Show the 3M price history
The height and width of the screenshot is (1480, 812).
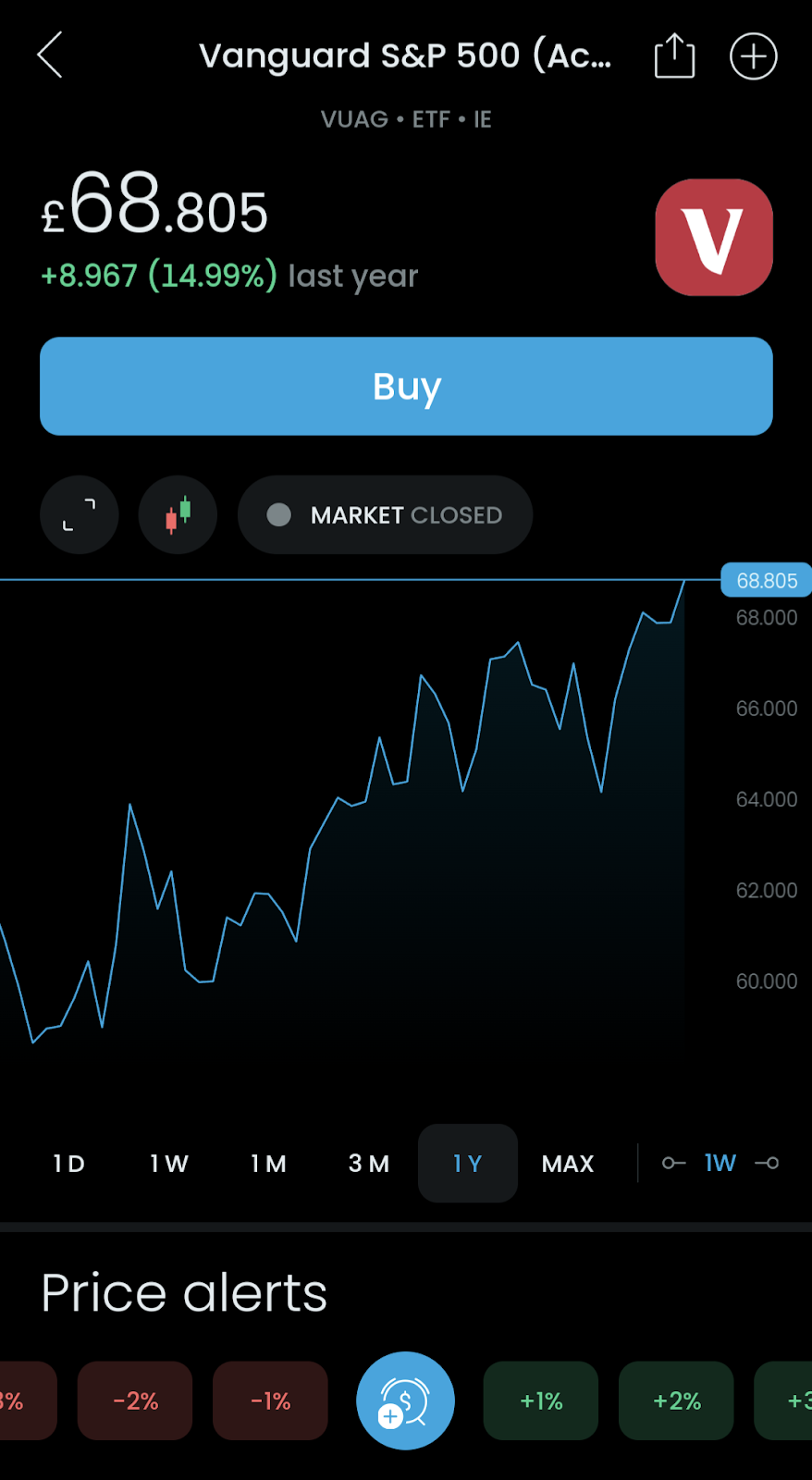pos(368,1164)
